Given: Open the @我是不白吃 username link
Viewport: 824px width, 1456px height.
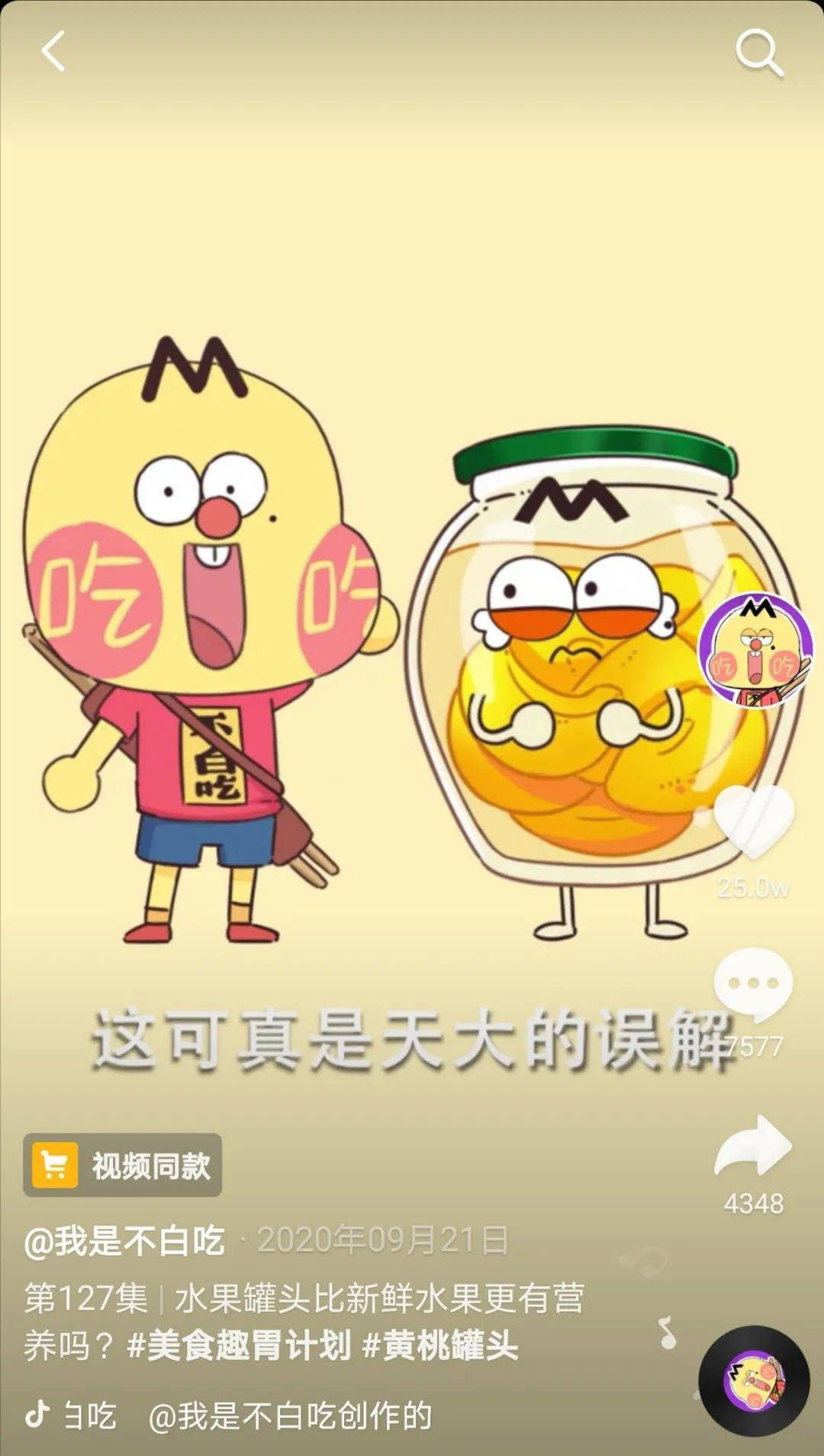Looking at the screenshot, I should pyautogui.click(x=125, y=1240).
